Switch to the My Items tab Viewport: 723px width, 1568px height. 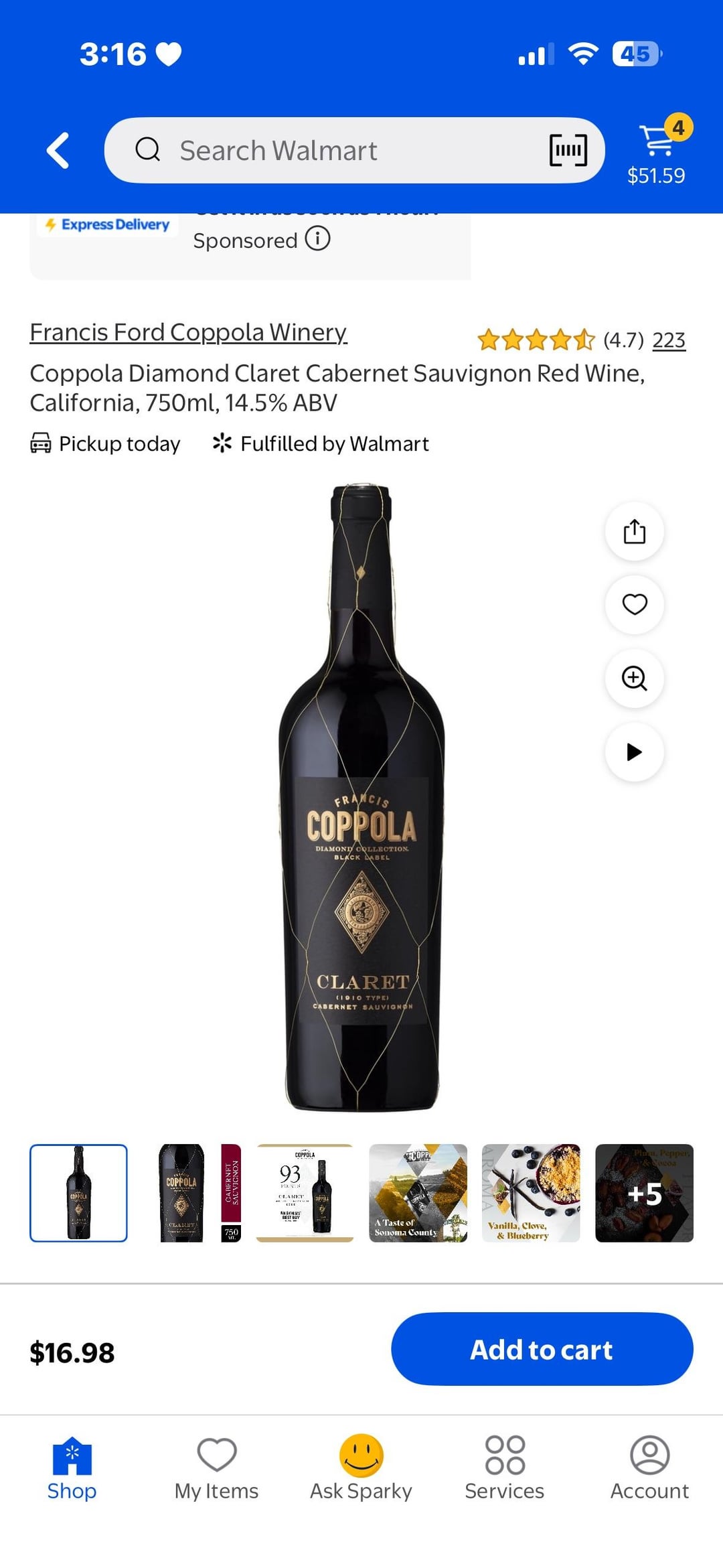click(x=216, y=1468)
